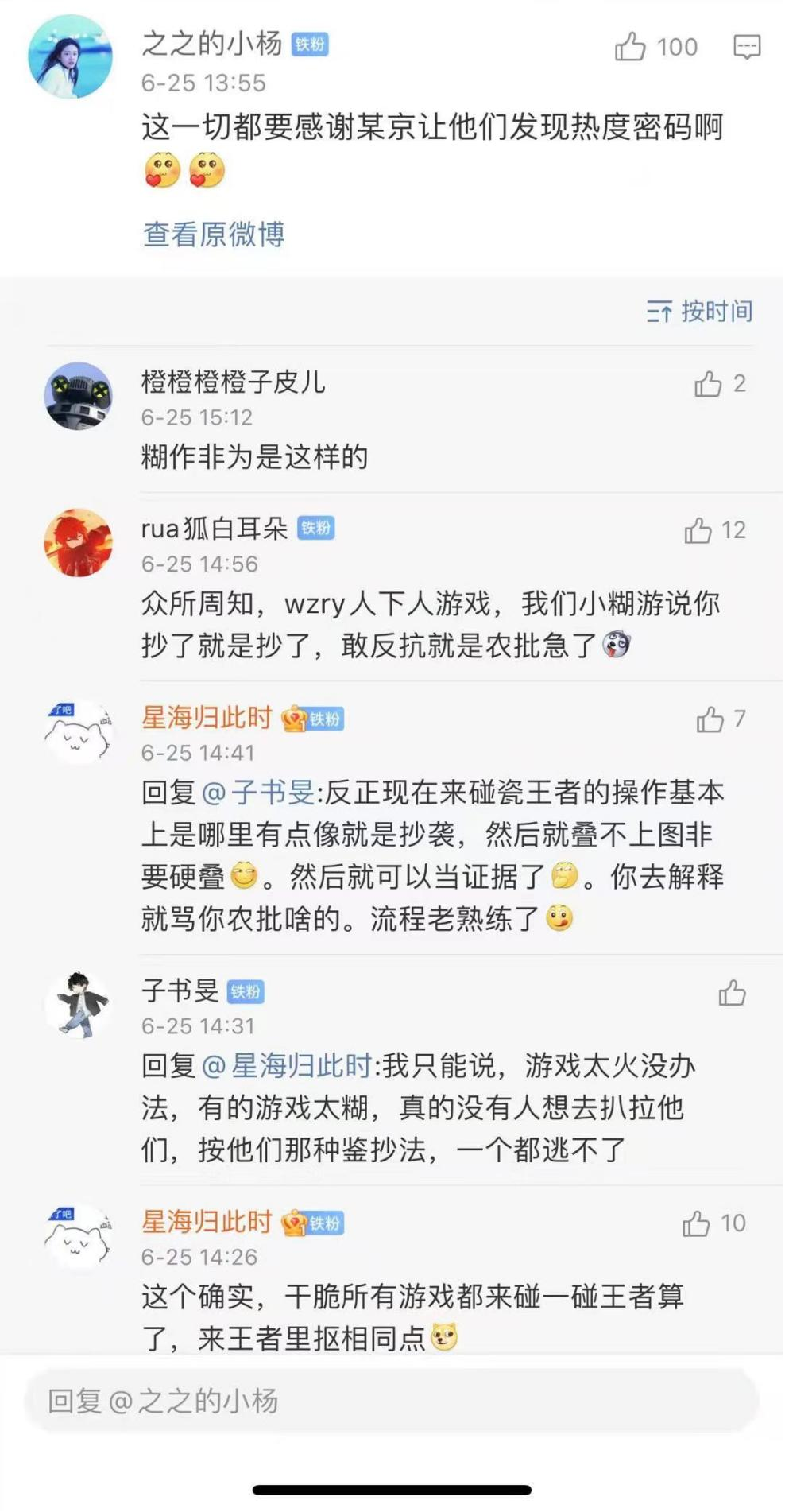The width and height of the screenshot is (785, 1512).
Task: Sort replies with 按时间
Action: coord(699,311)
